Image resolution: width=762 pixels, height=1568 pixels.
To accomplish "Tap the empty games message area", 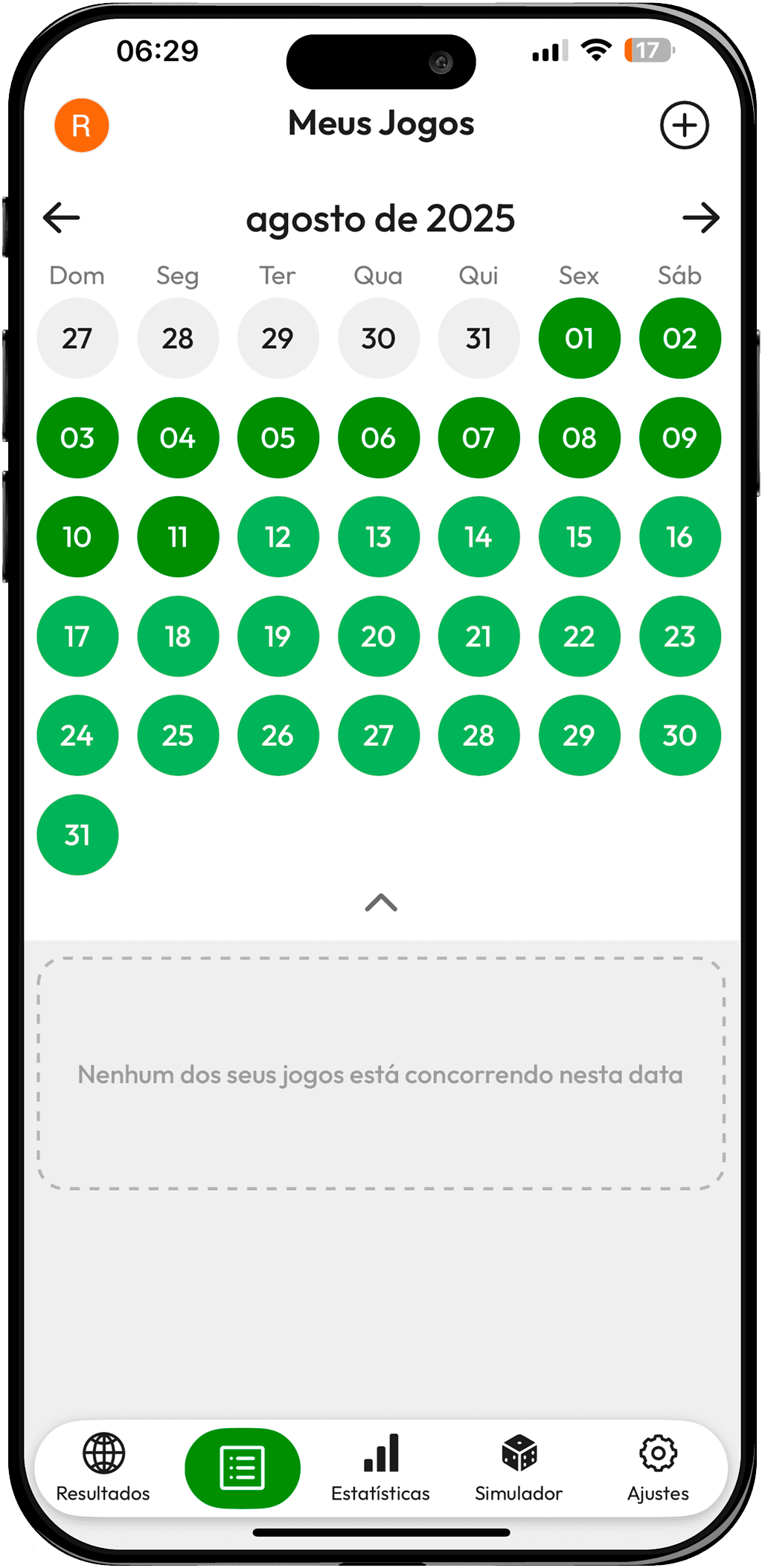I will coord(380,1073).
